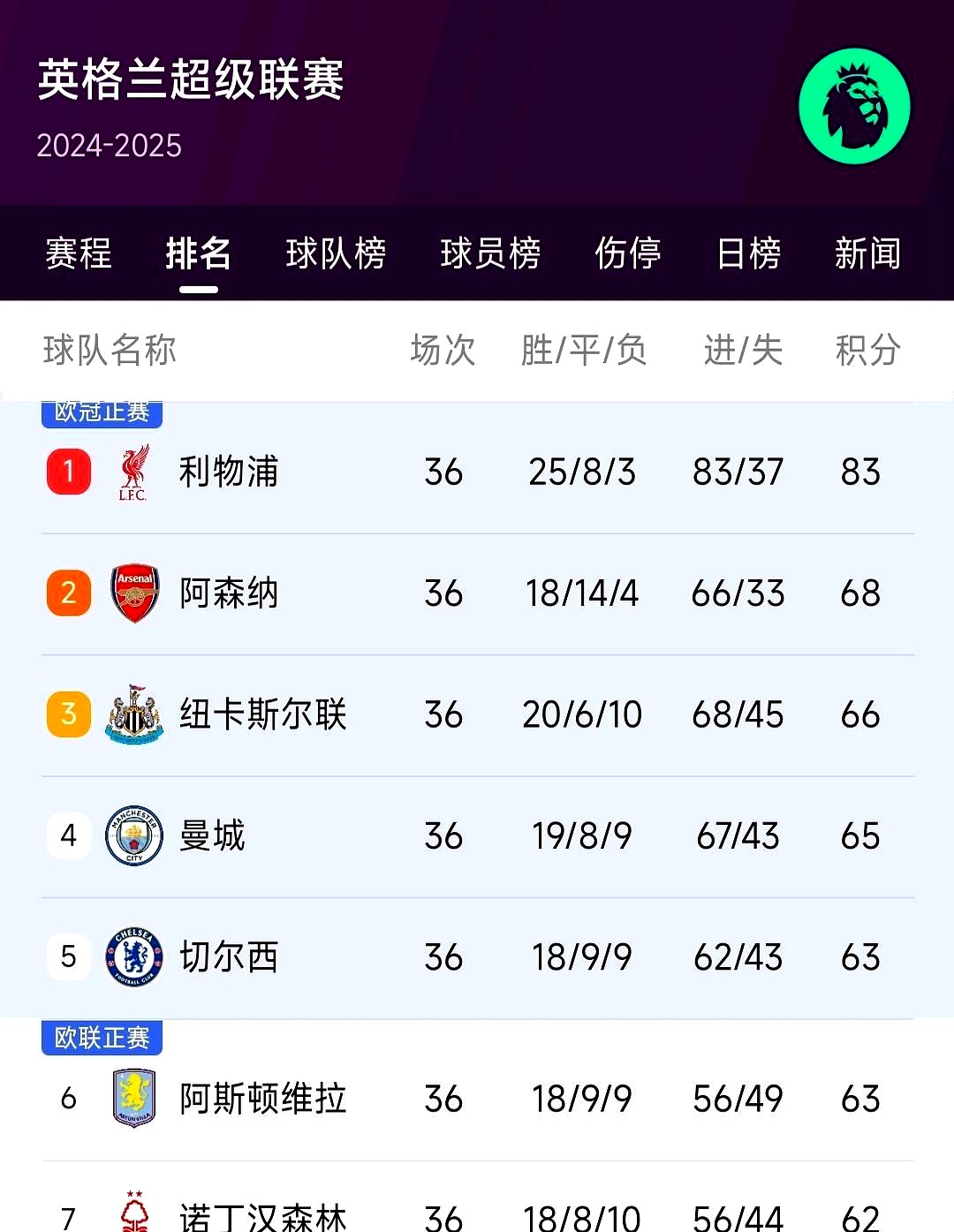
Task: Select the 利物浦 team name
Action: click(228, 472)
